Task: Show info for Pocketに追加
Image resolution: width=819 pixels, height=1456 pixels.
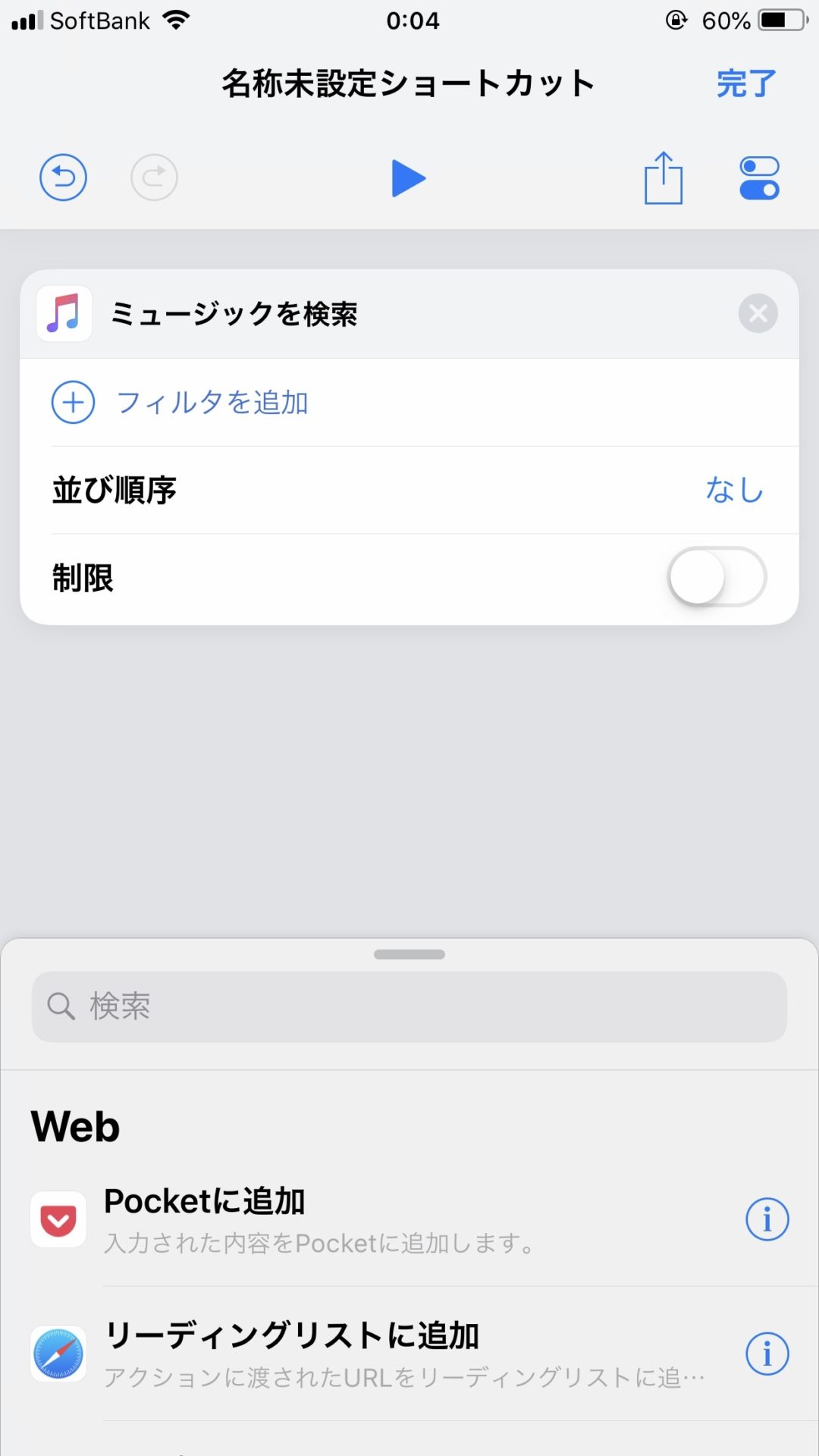Action: coord(767,1219)
